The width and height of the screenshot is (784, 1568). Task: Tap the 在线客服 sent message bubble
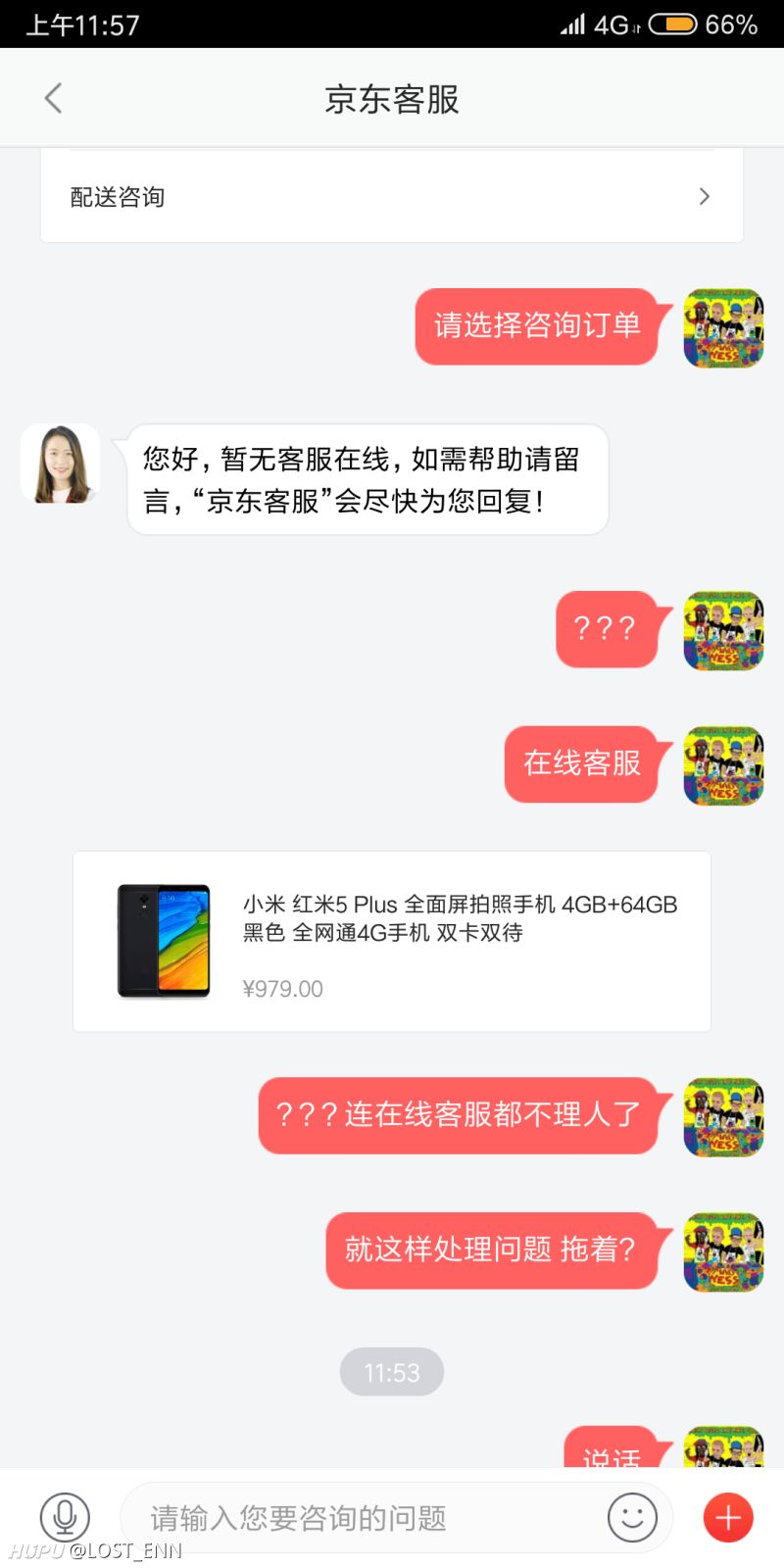pyautogui.click(x=583, y=765)
